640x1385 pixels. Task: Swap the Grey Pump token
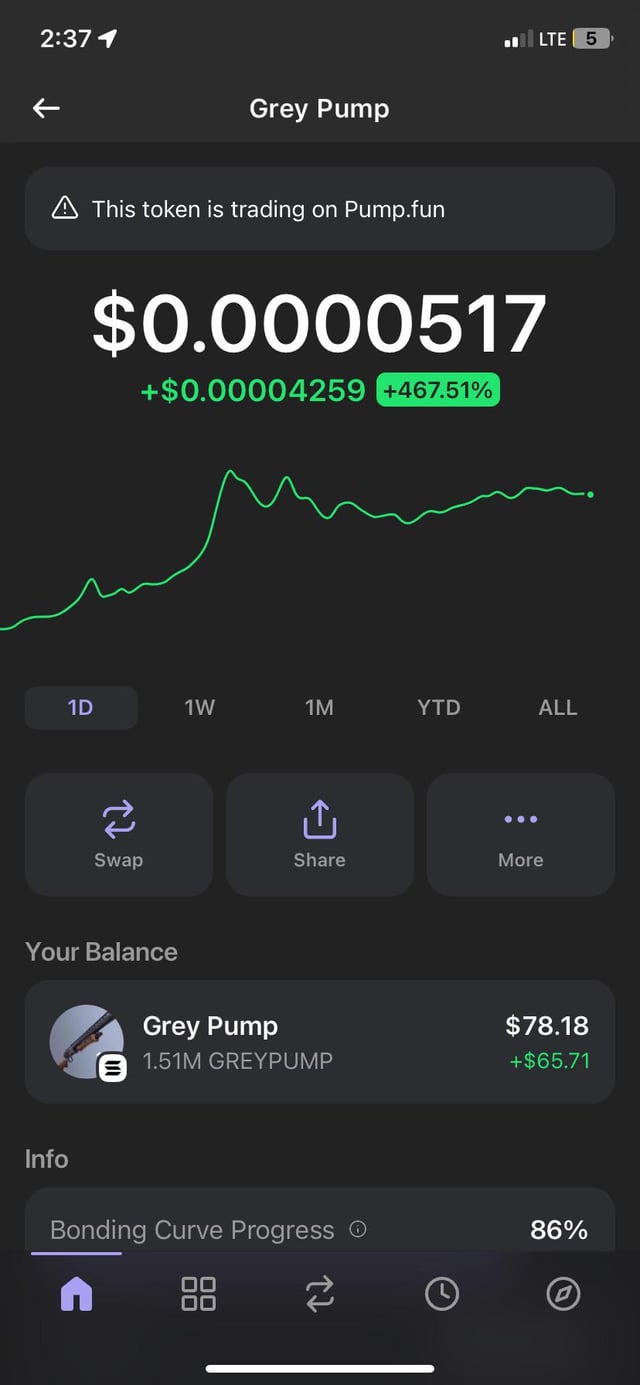pos(119,834)
